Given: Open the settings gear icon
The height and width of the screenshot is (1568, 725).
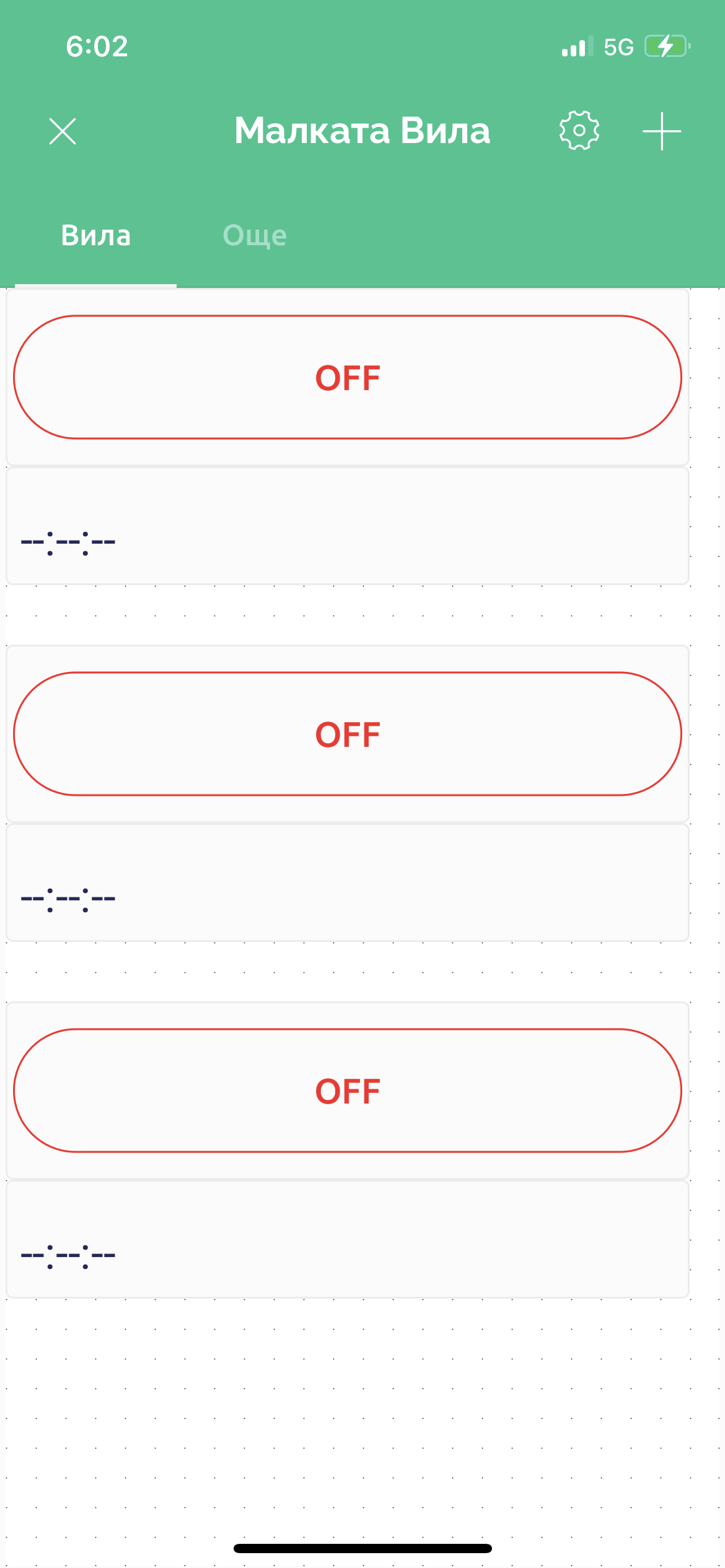Looking at the screenshot, I should (x=579, y=131).
